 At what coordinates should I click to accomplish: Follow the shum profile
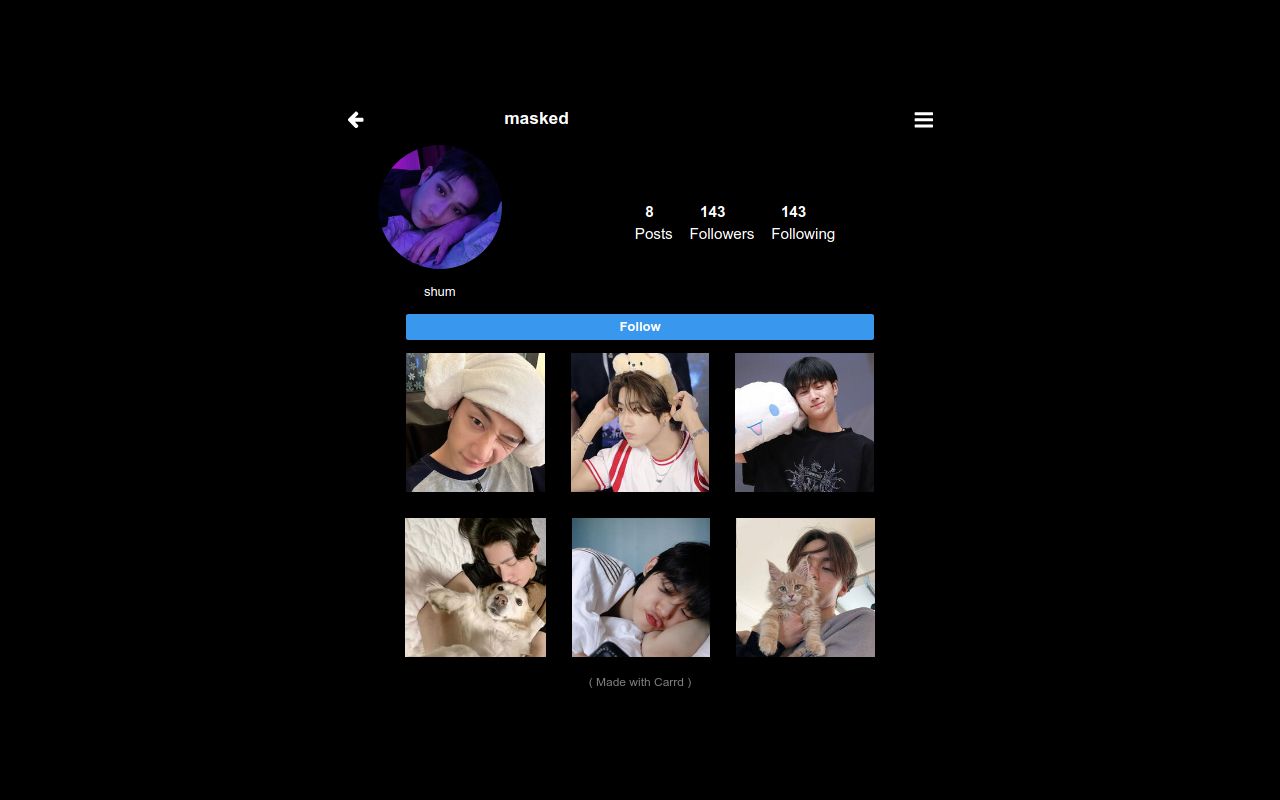click(x=639, y=327)
